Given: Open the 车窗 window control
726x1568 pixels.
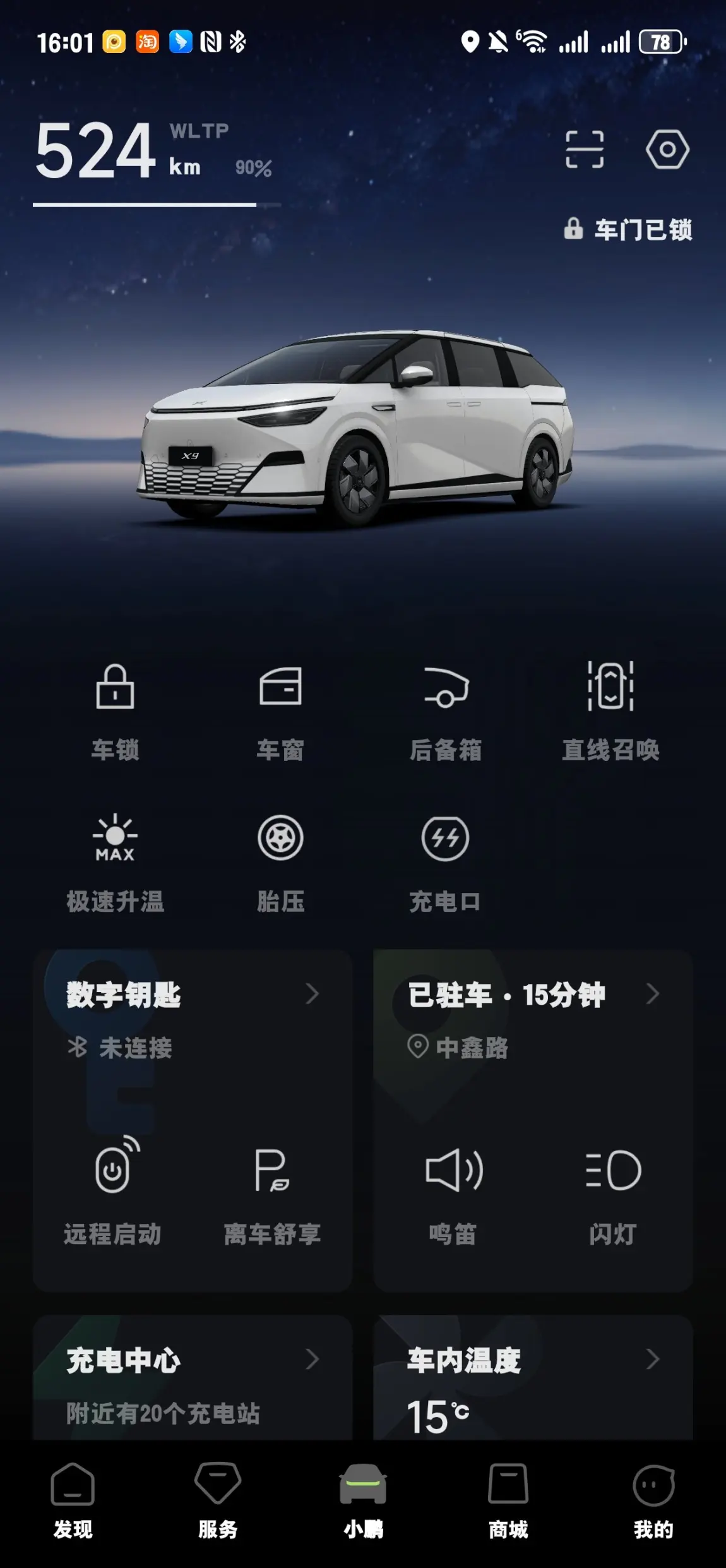Looking at the screenshot, I should pyautogui.click(x=280, y=710).
